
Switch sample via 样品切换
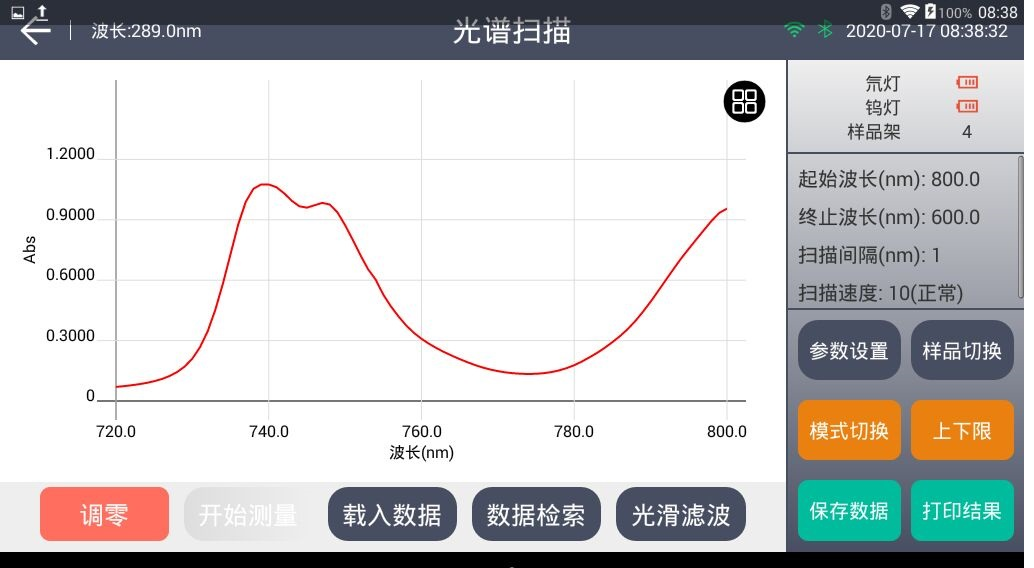coord(962,351)
